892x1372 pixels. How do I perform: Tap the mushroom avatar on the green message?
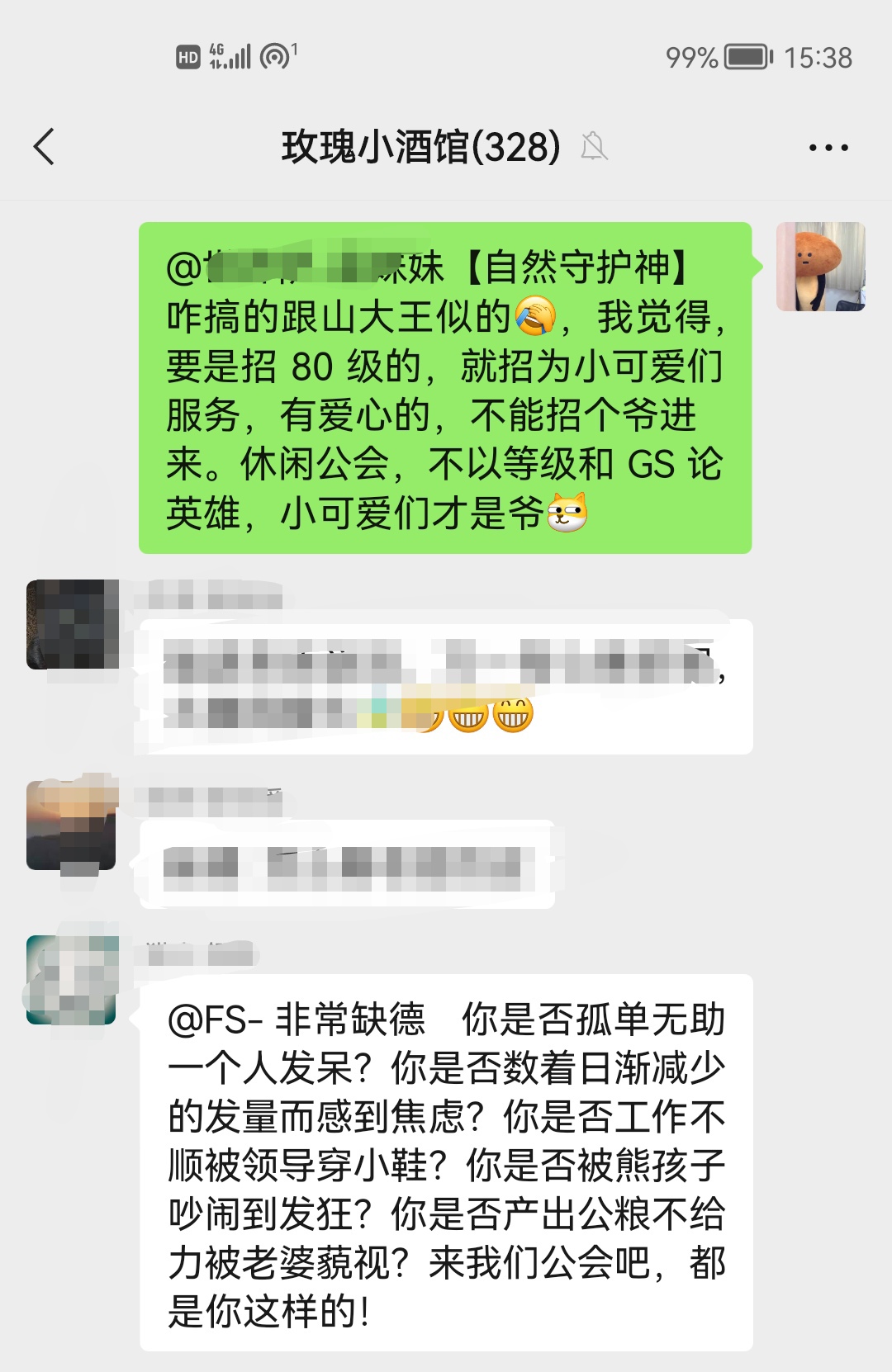click(x=820, y=267)
